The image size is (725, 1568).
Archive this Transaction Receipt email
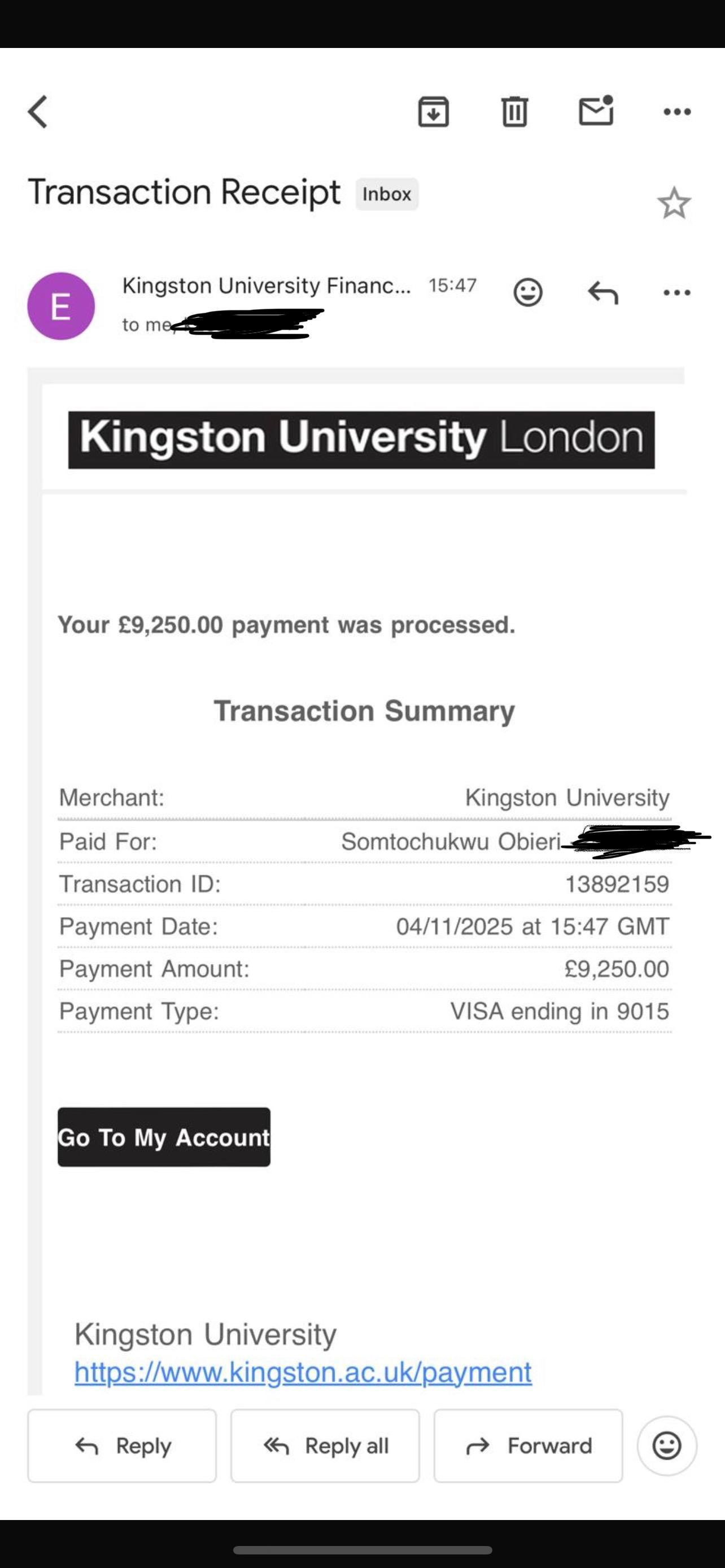(x=434, y=112)
